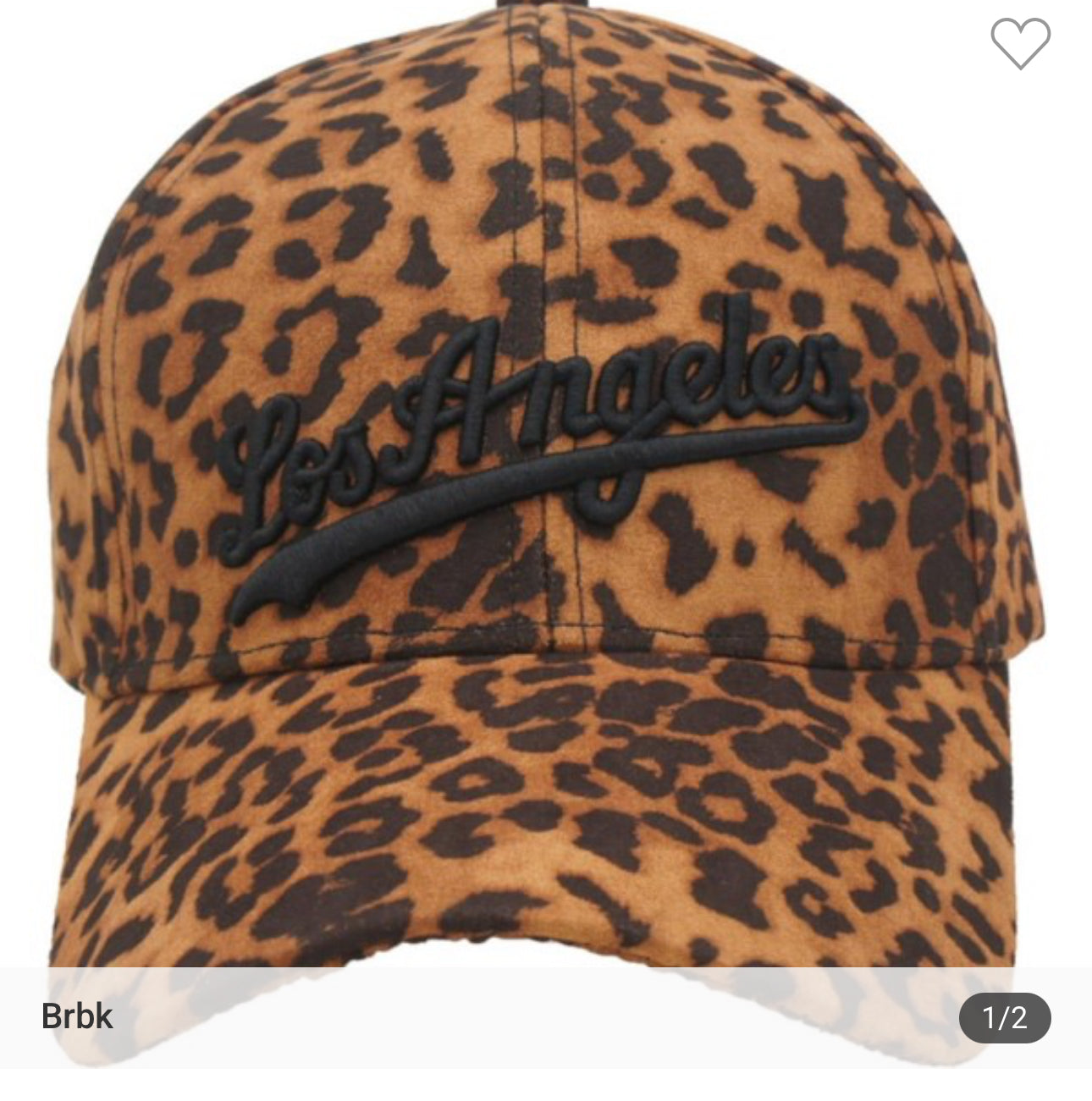Add the leopard cap to favorites
The width and height of the screenshot is (1092, 1101).
point(1020,41)
